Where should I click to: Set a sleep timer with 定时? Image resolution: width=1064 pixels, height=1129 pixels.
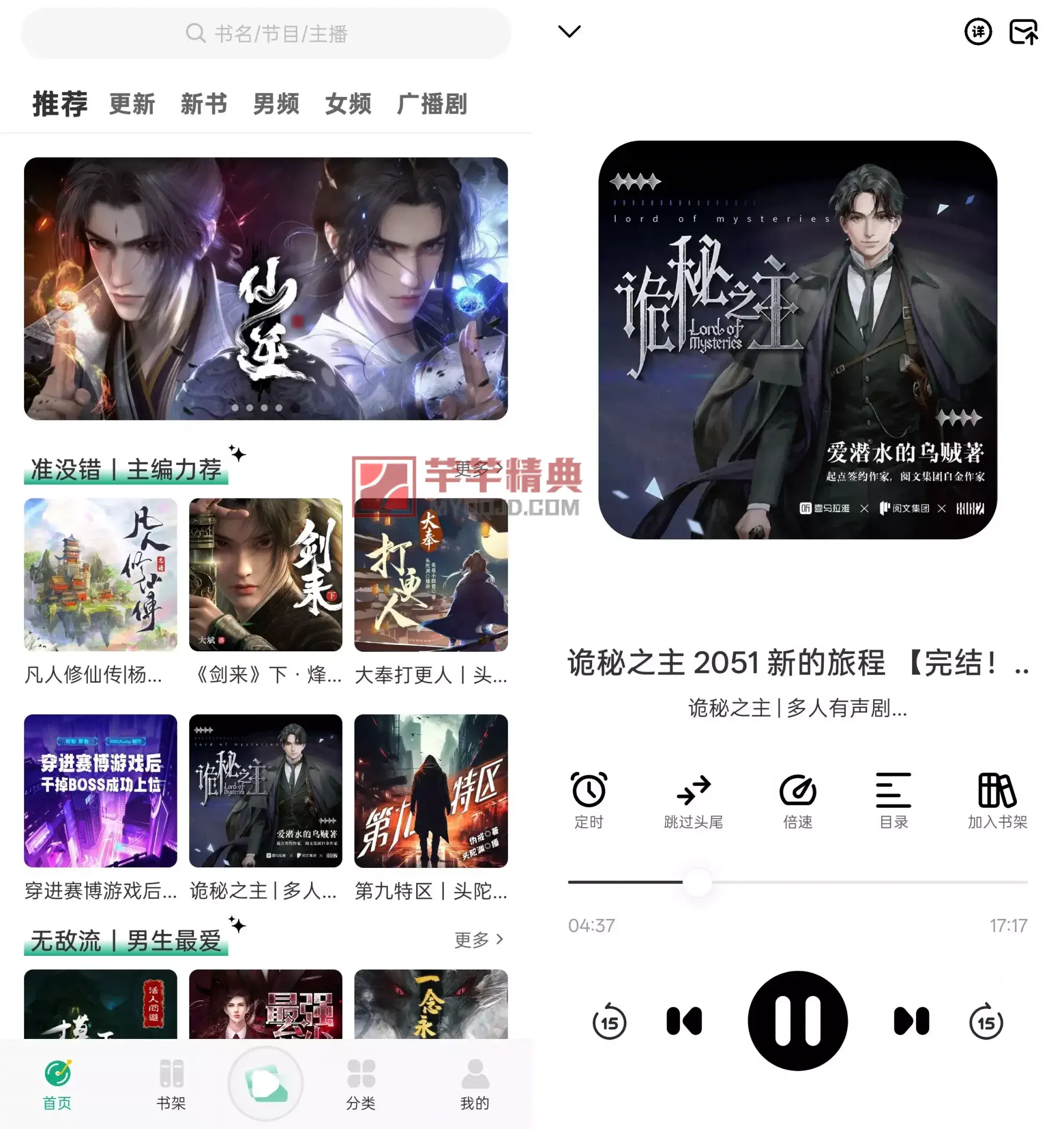589,800
